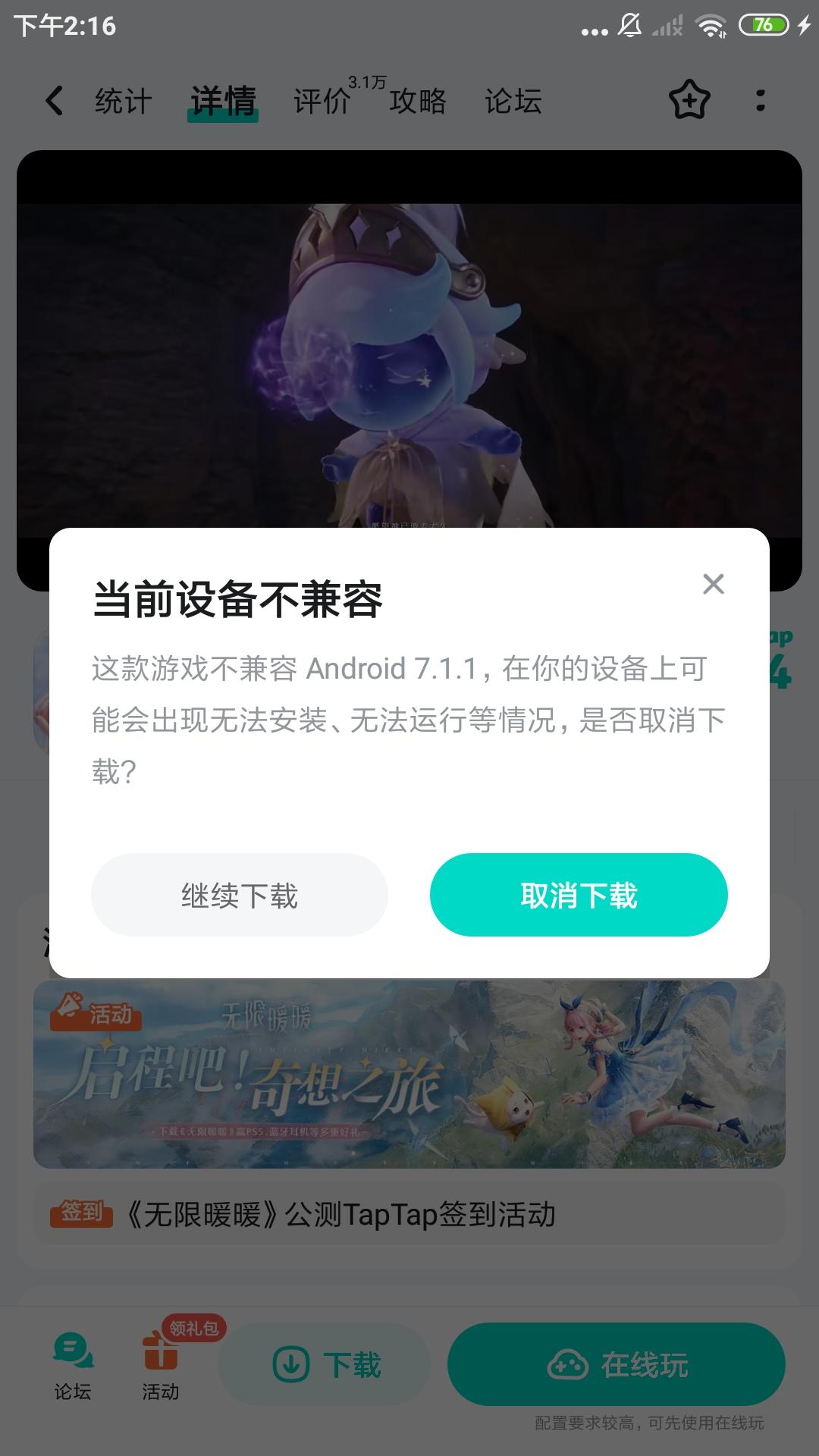Image resolution: width=819 pixels, height=1456 pixels.
Task: Tap 取消下载 to cancel the download
Action: click(579, 895)
